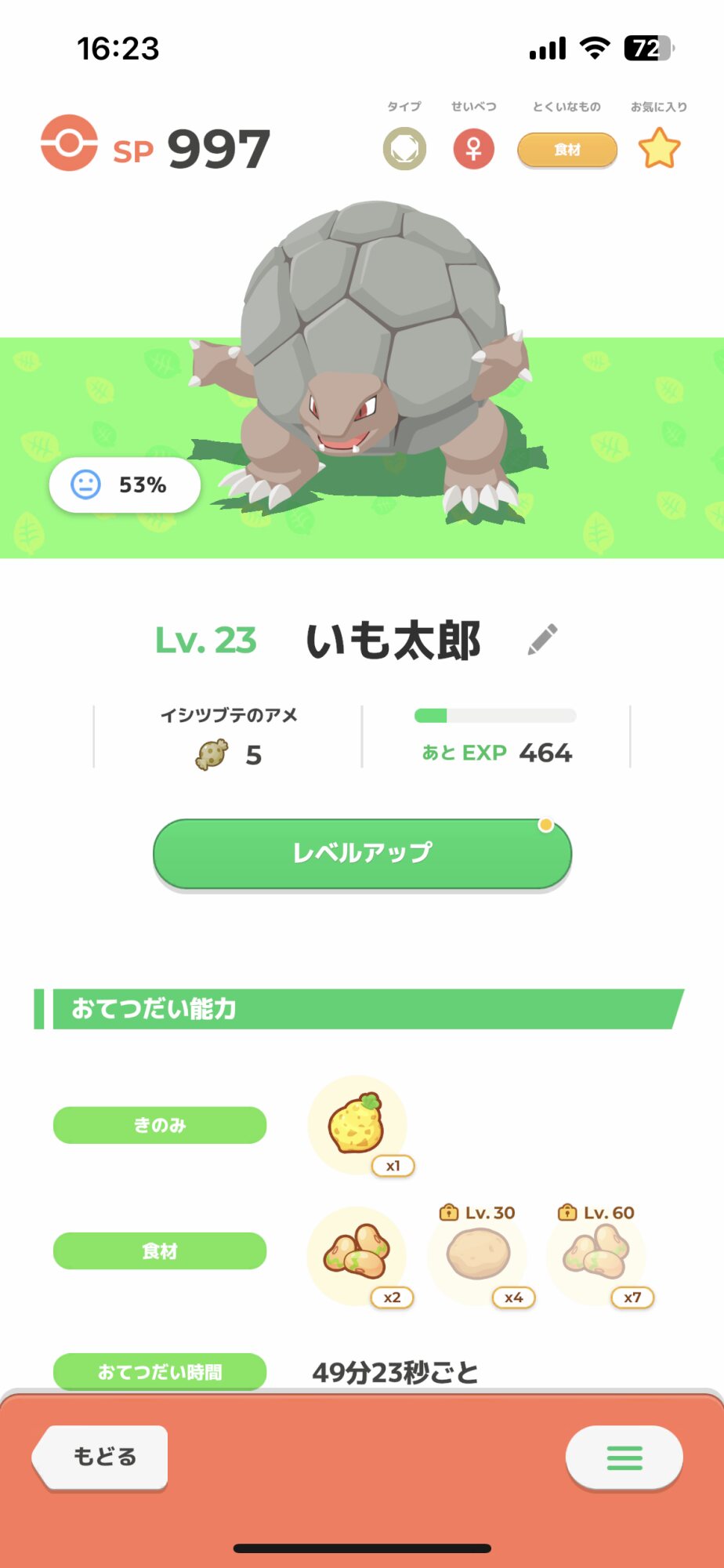
Task: Open the x2 ingredient item
Action: [x=357, y=1256]
